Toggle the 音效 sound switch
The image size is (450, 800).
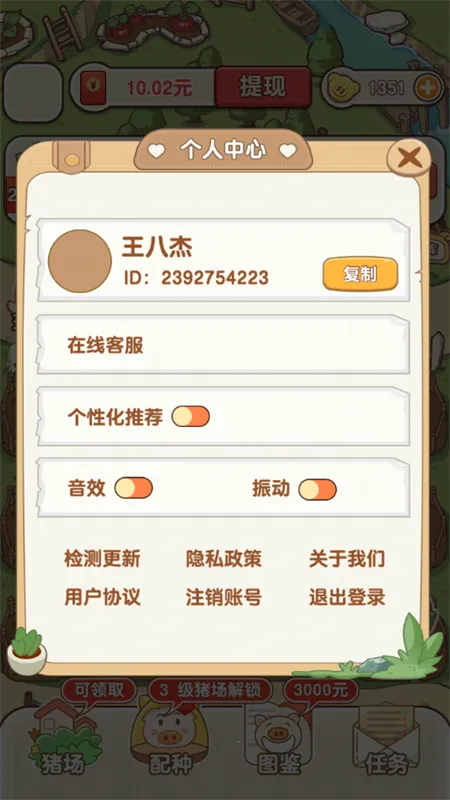click(x=134, y=488)
